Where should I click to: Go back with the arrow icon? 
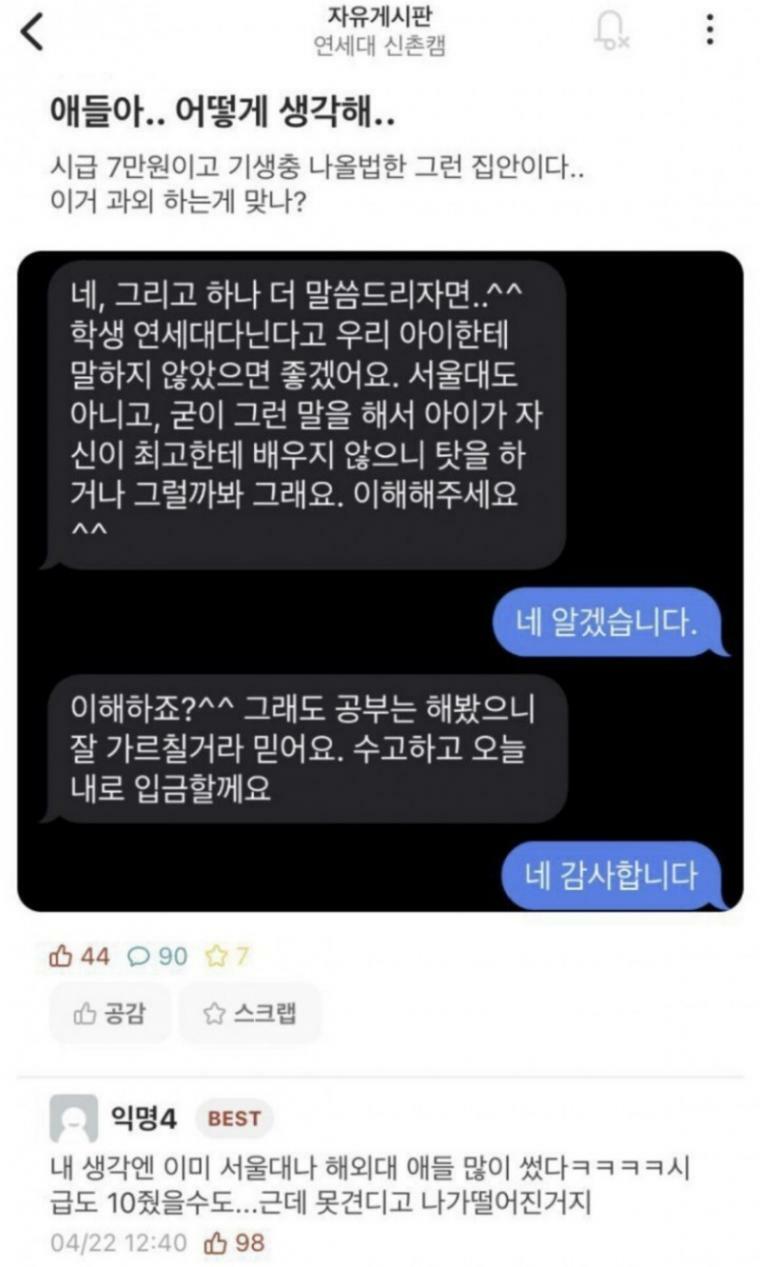point(33,32)
